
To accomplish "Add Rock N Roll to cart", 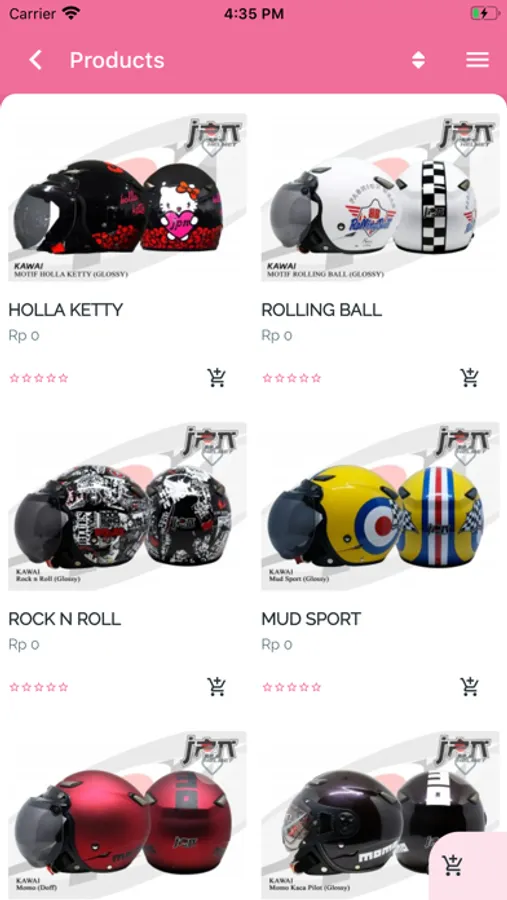I will pyautogui.click(x=216, y=686).
